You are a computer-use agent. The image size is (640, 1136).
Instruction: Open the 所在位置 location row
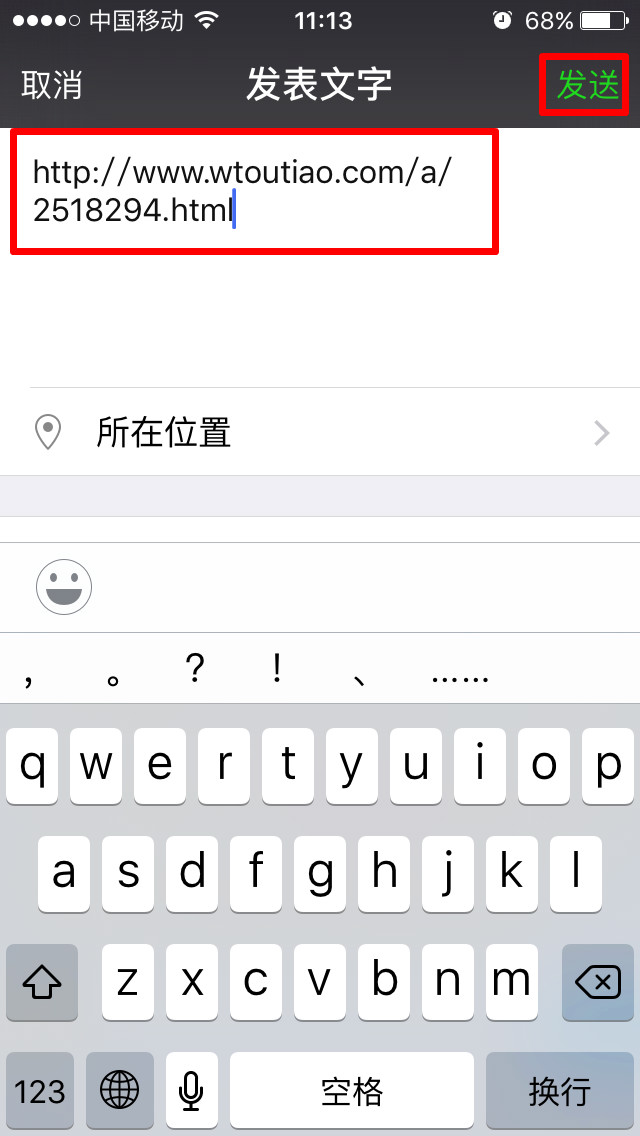pos(320,433)
